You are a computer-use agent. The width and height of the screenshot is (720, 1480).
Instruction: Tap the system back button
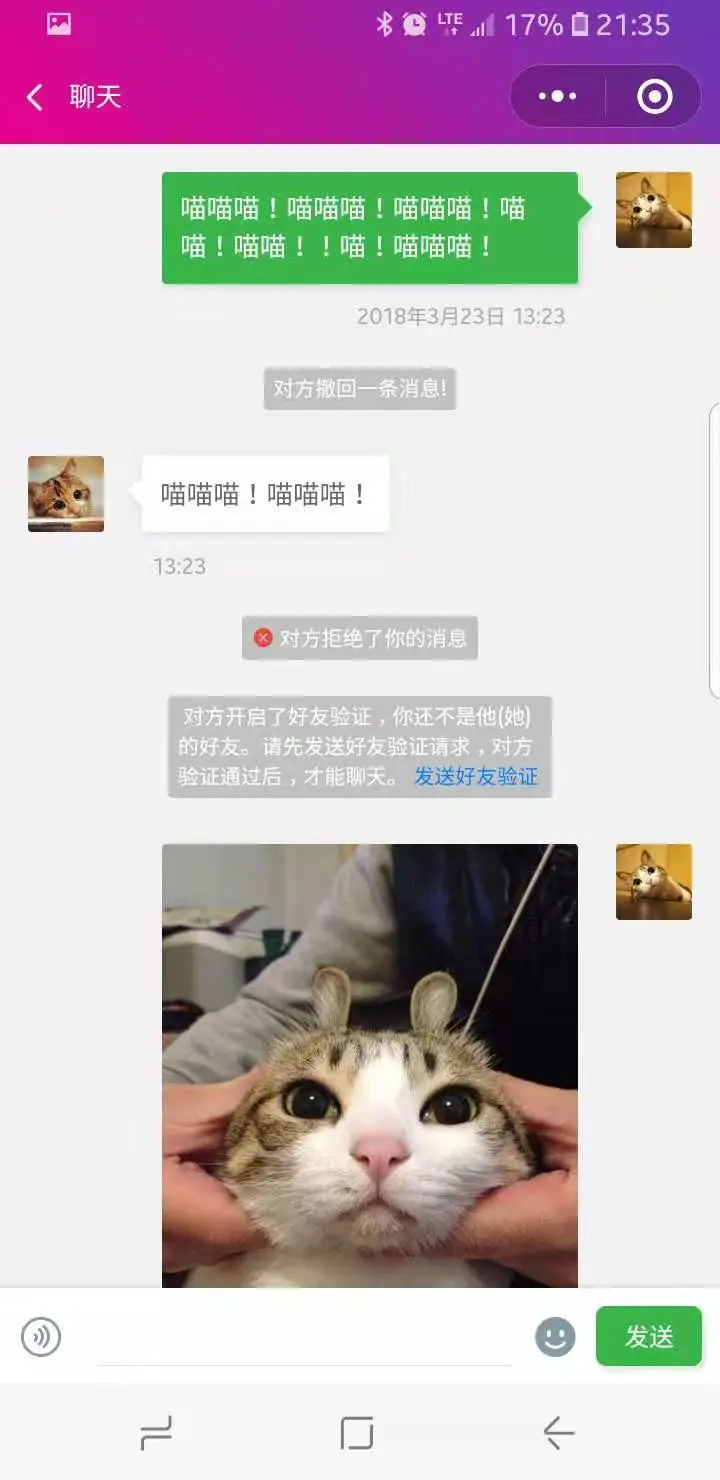click(558, 1433)
